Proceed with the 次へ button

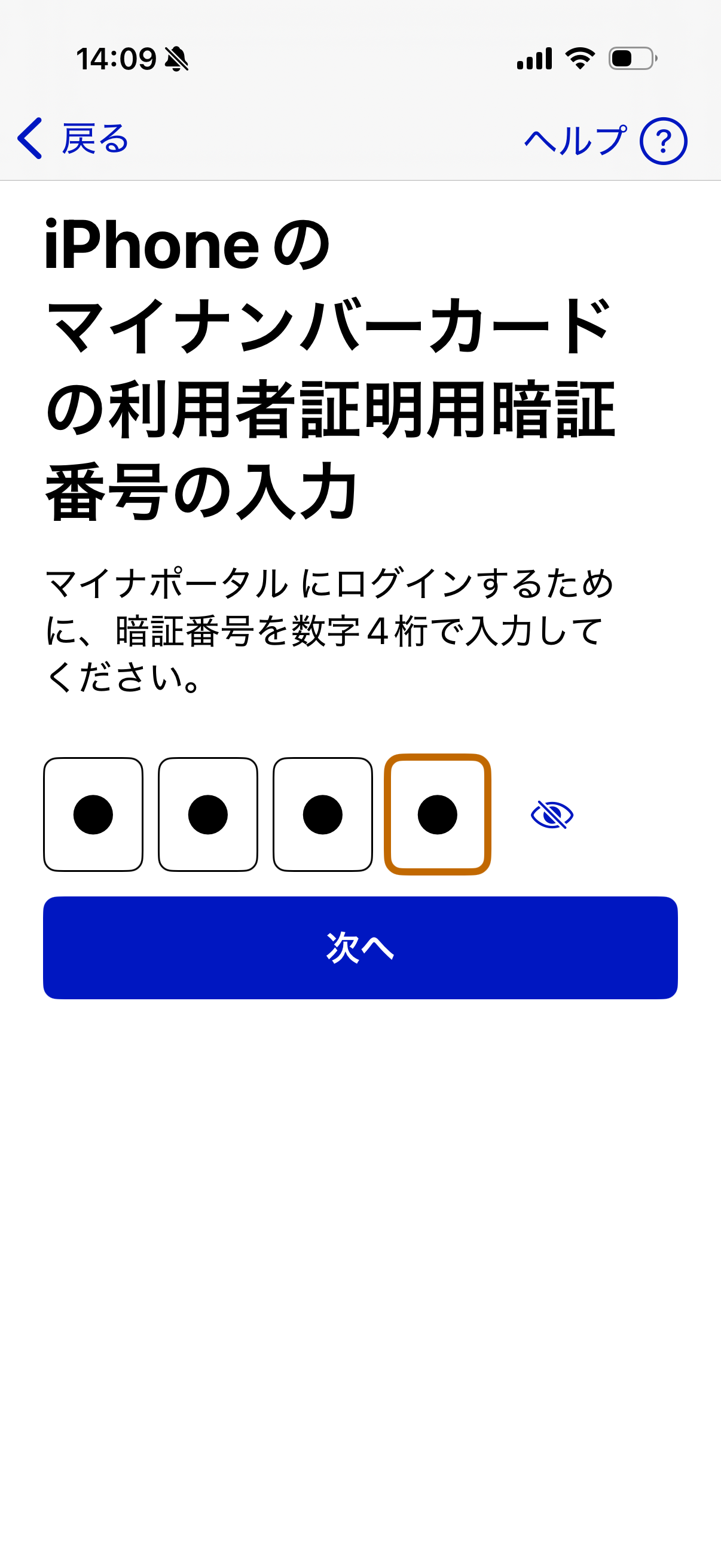360,947
